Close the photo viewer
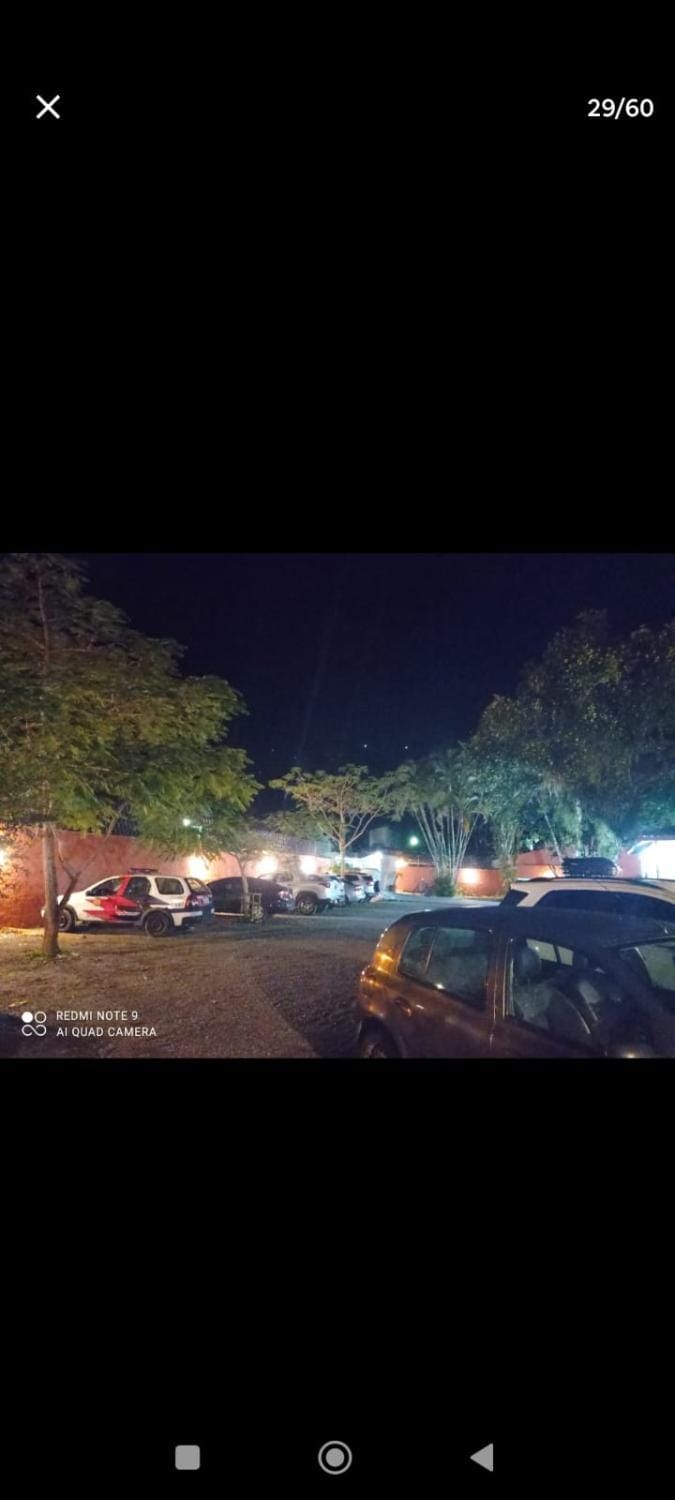 48,107
